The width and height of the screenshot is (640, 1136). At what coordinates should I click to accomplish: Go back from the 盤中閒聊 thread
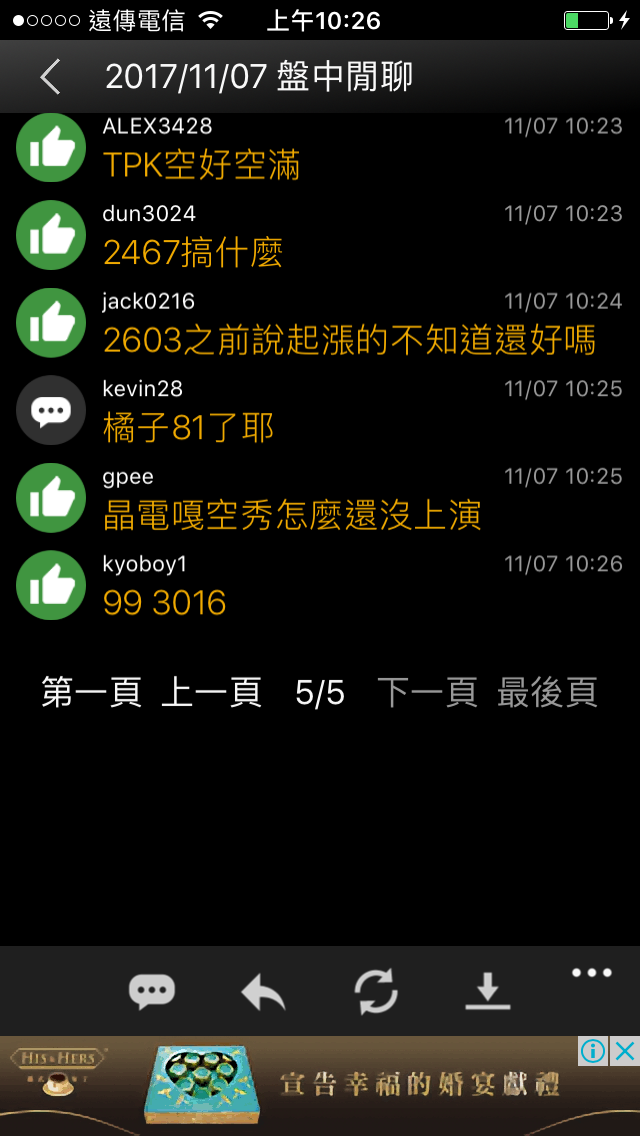50,77
